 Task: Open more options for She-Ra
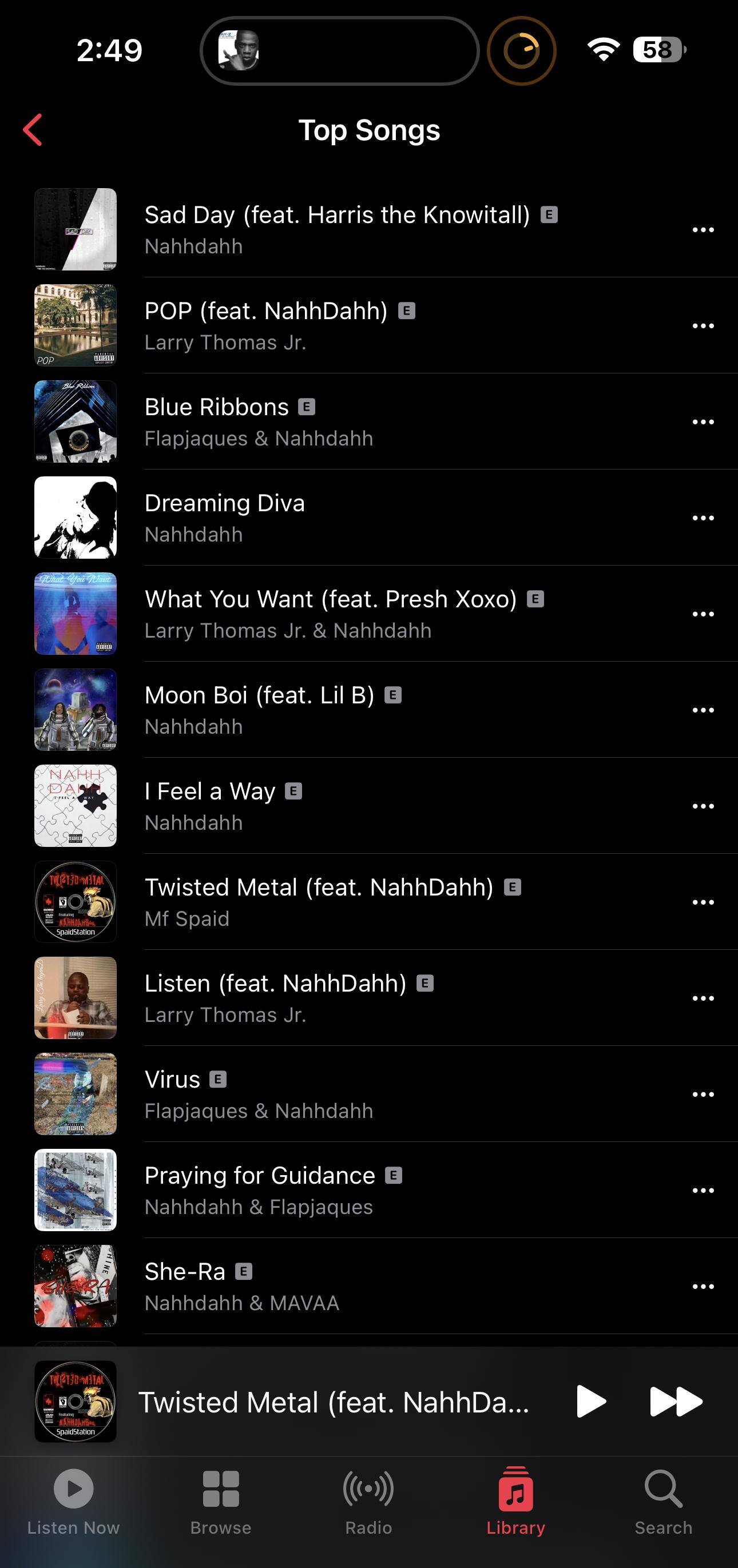703,1286
